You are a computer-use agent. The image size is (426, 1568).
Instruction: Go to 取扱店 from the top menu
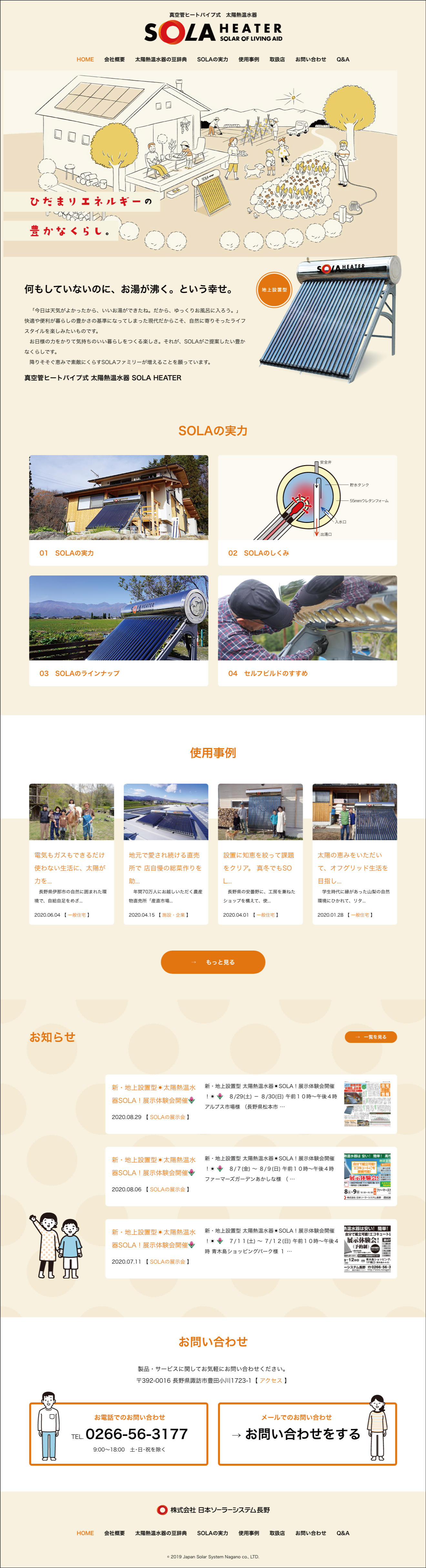click(277, 60)
